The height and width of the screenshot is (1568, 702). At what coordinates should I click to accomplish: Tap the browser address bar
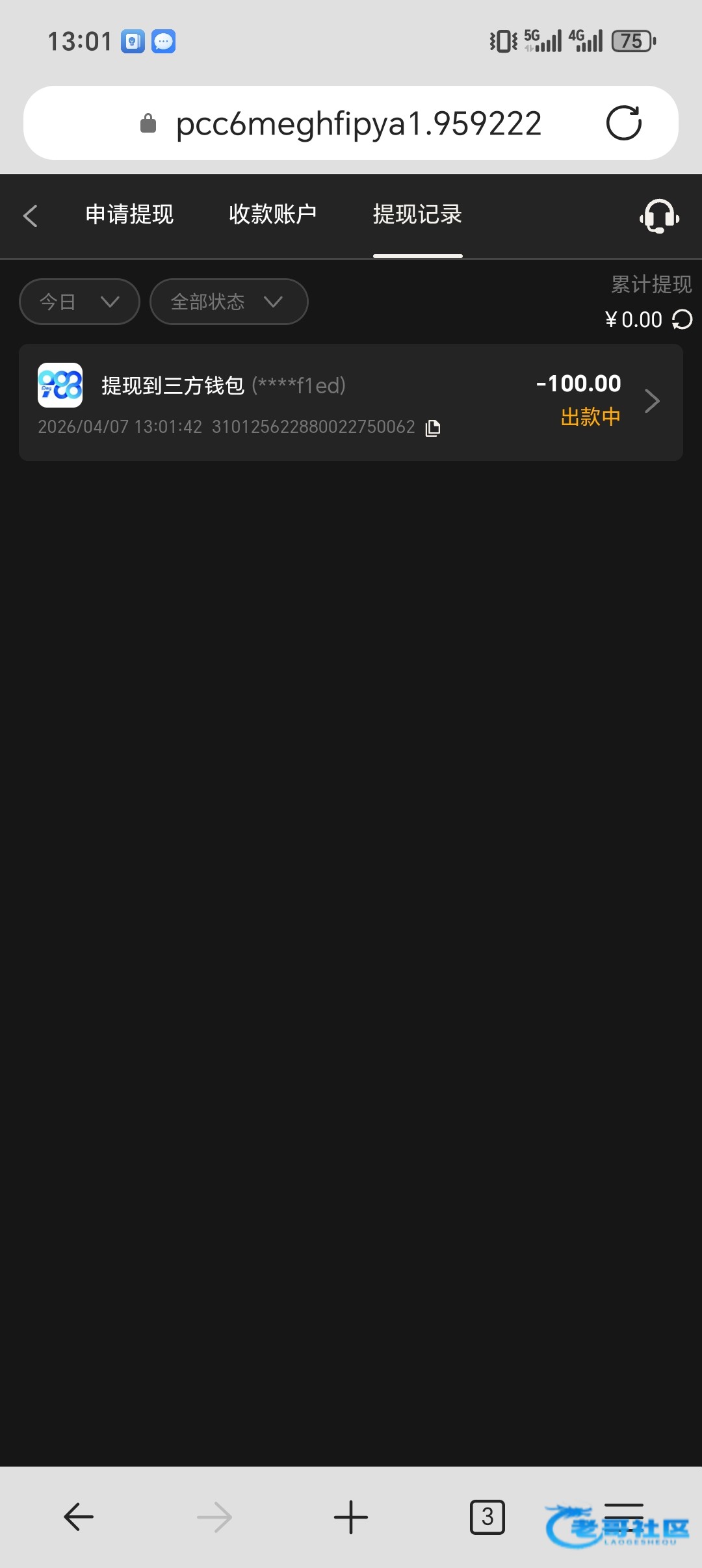357,124
